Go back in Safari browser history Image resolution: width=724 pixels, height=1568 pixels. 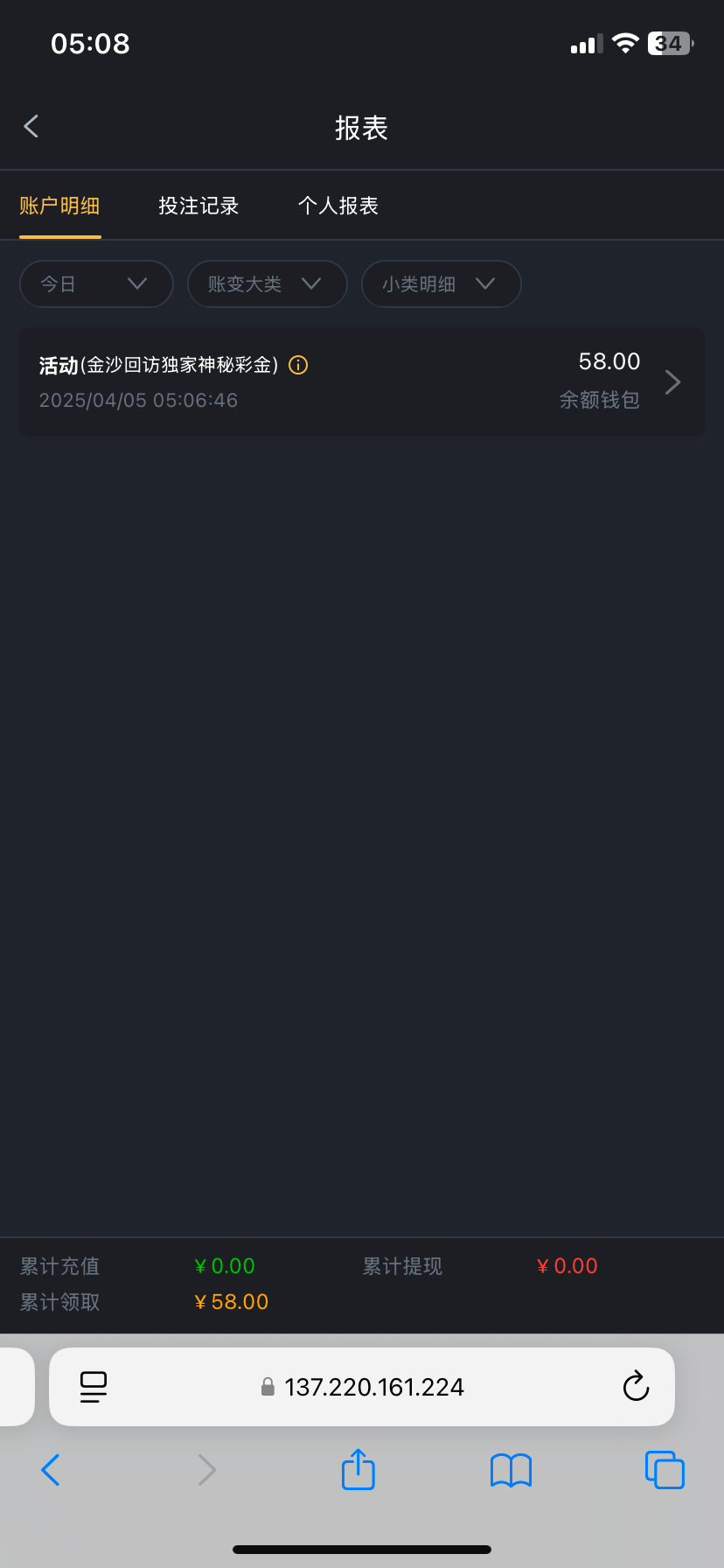coord(51,1470)
